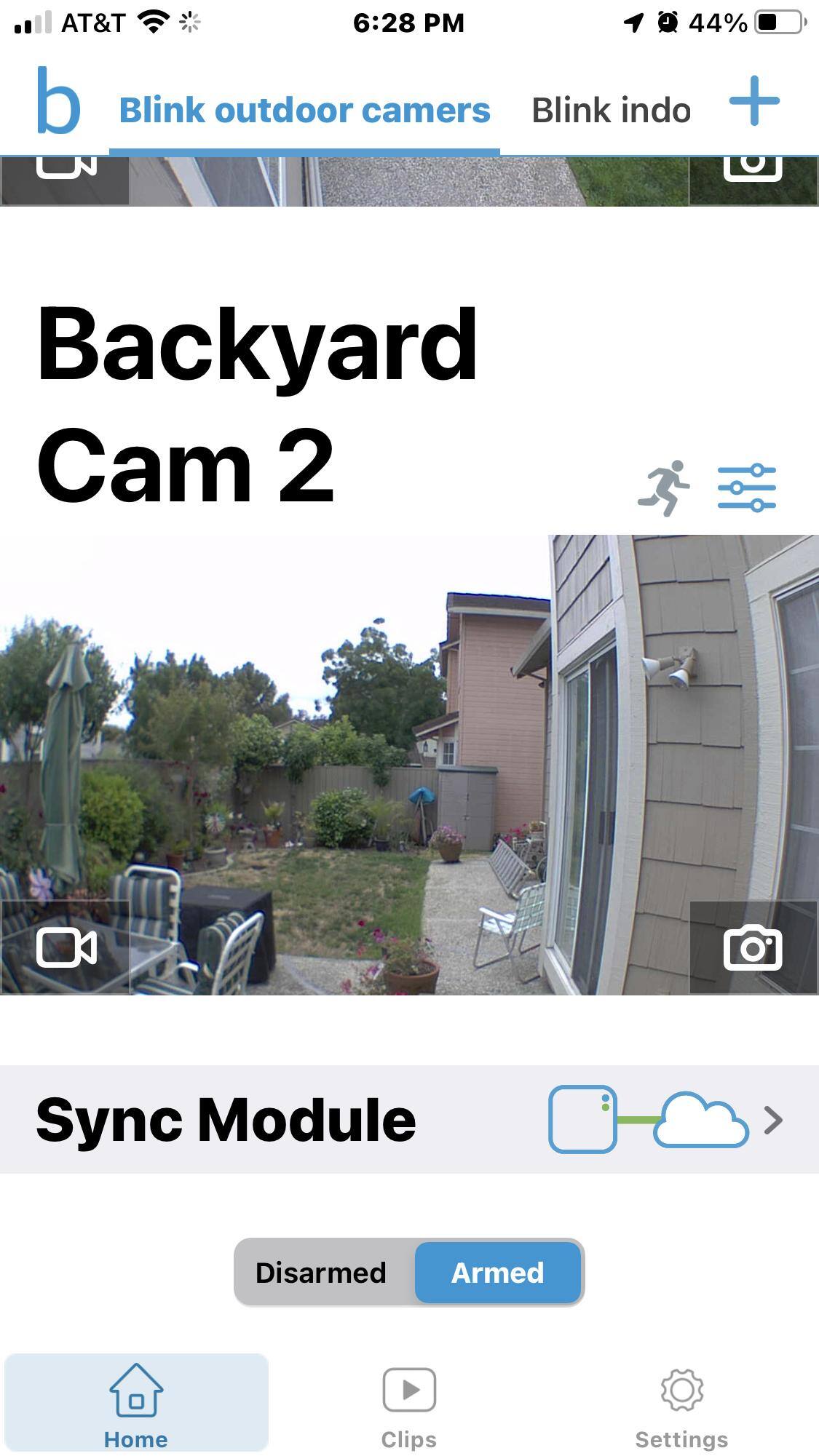Set the system to Disarmed
The width and height of the screenshot is (819, 1456).
(x=321, y=1273)
